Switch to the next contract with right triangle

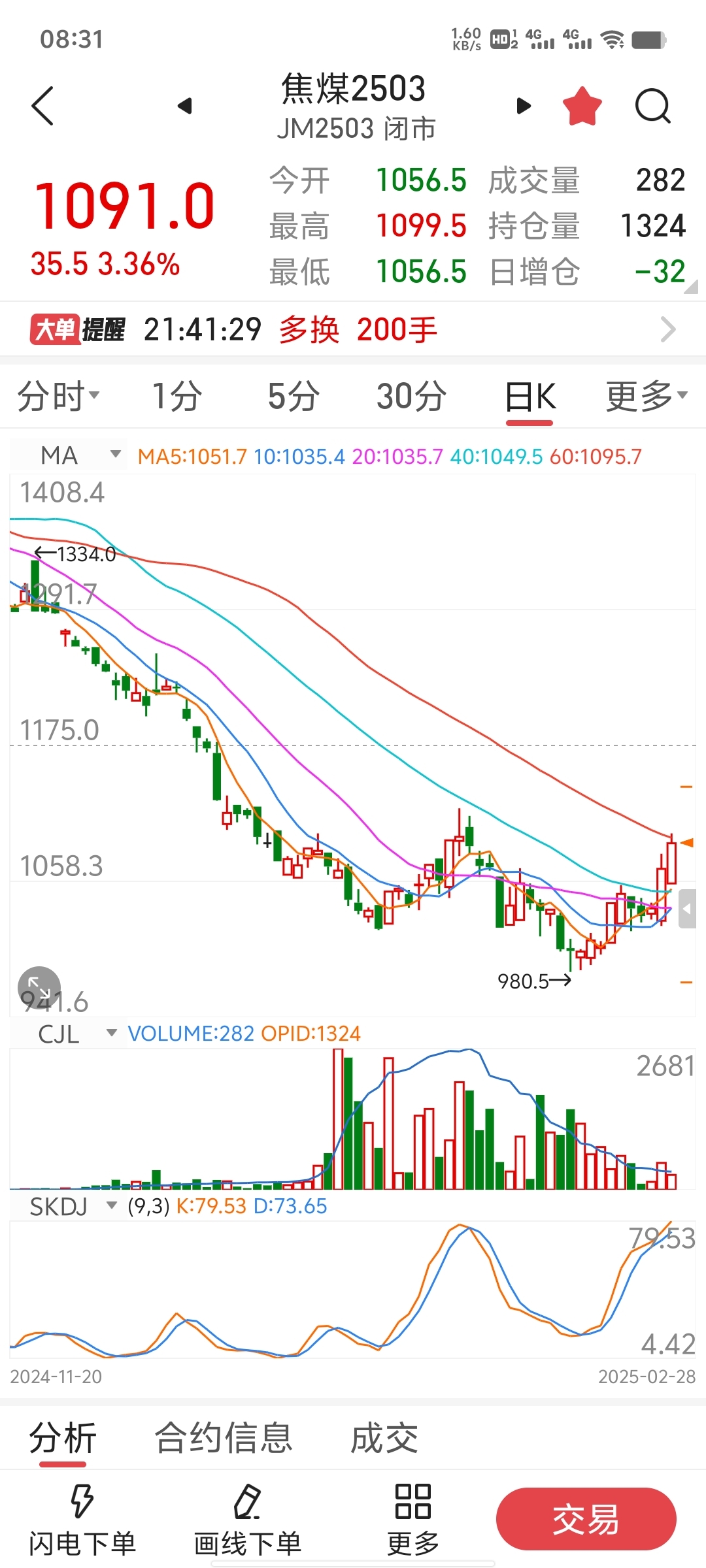point(524,106)
